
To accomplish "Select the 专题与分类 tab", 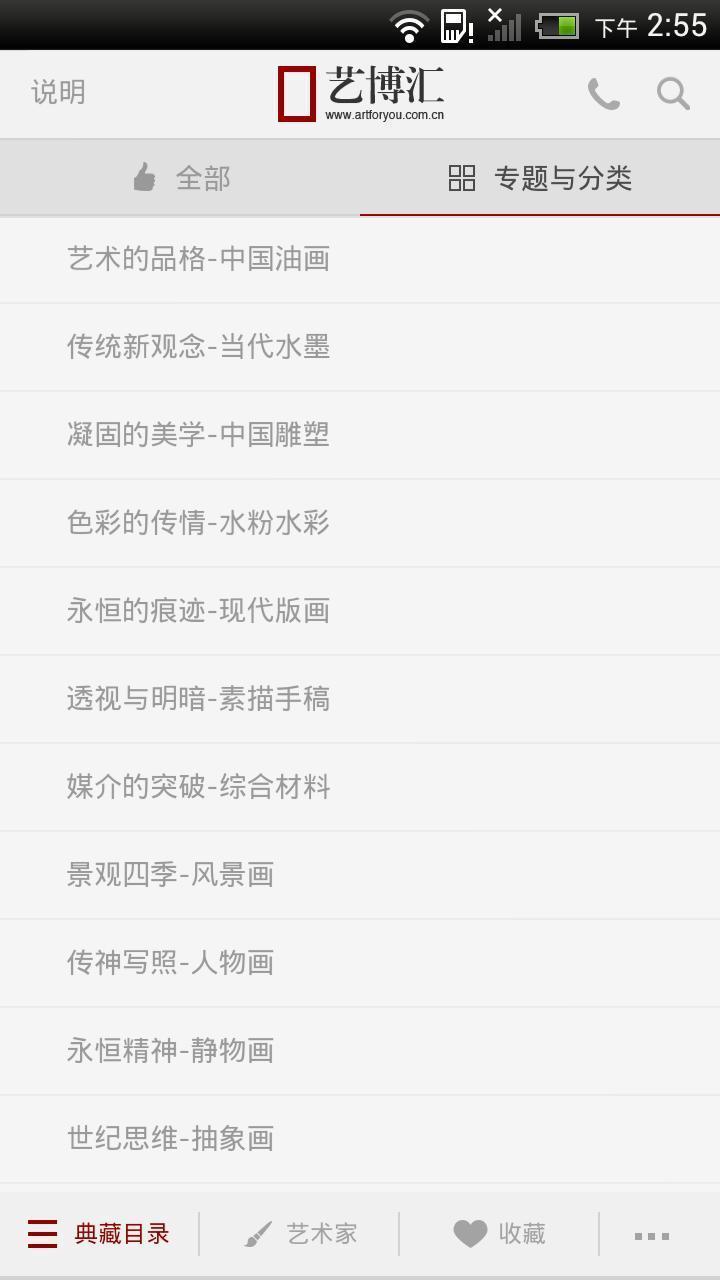I will 540,178.
